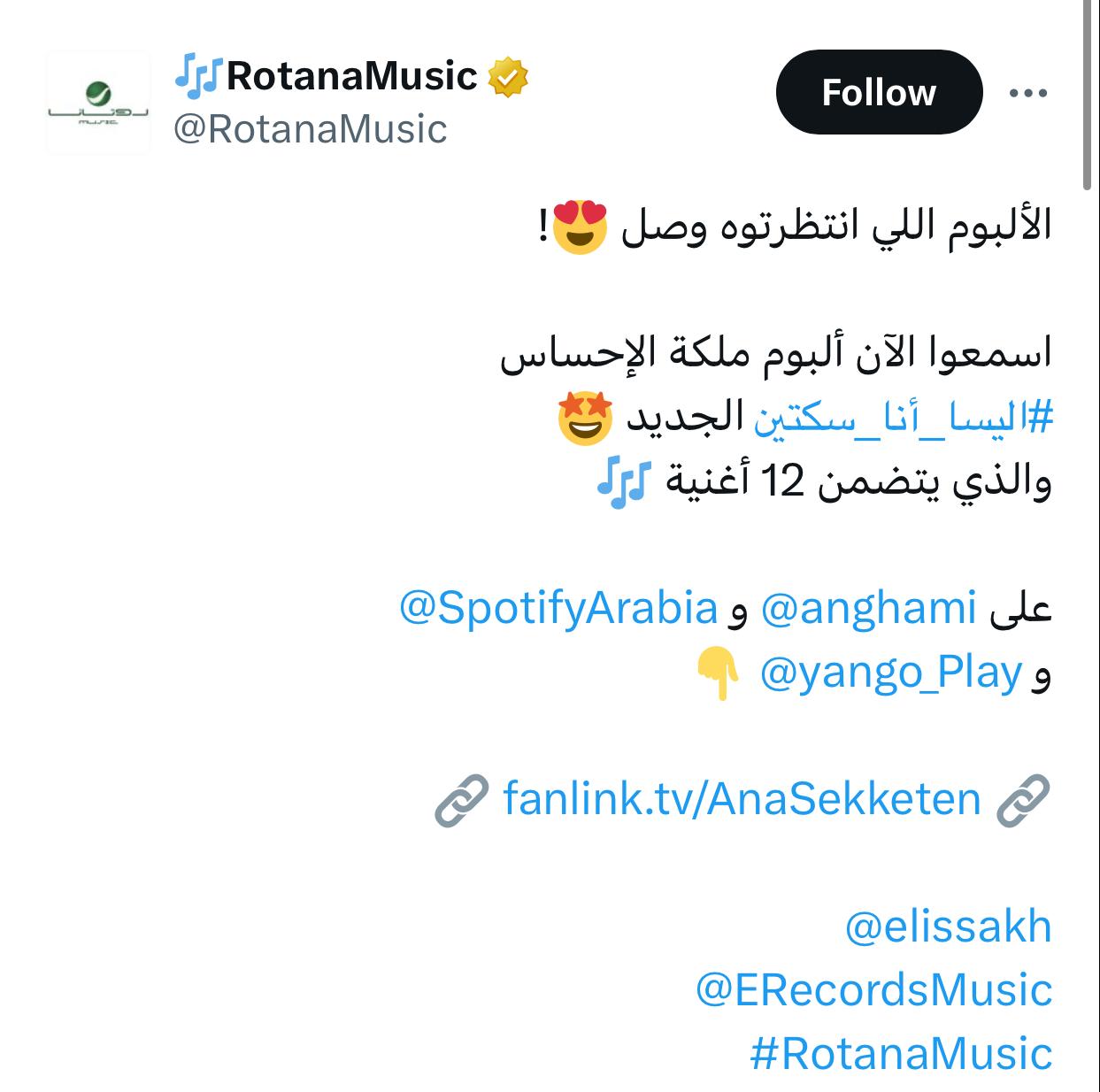The width and height of the screenshot is (1100, 1092).
Task: Follow the RotanaMusic account
Action: (878, 92)
